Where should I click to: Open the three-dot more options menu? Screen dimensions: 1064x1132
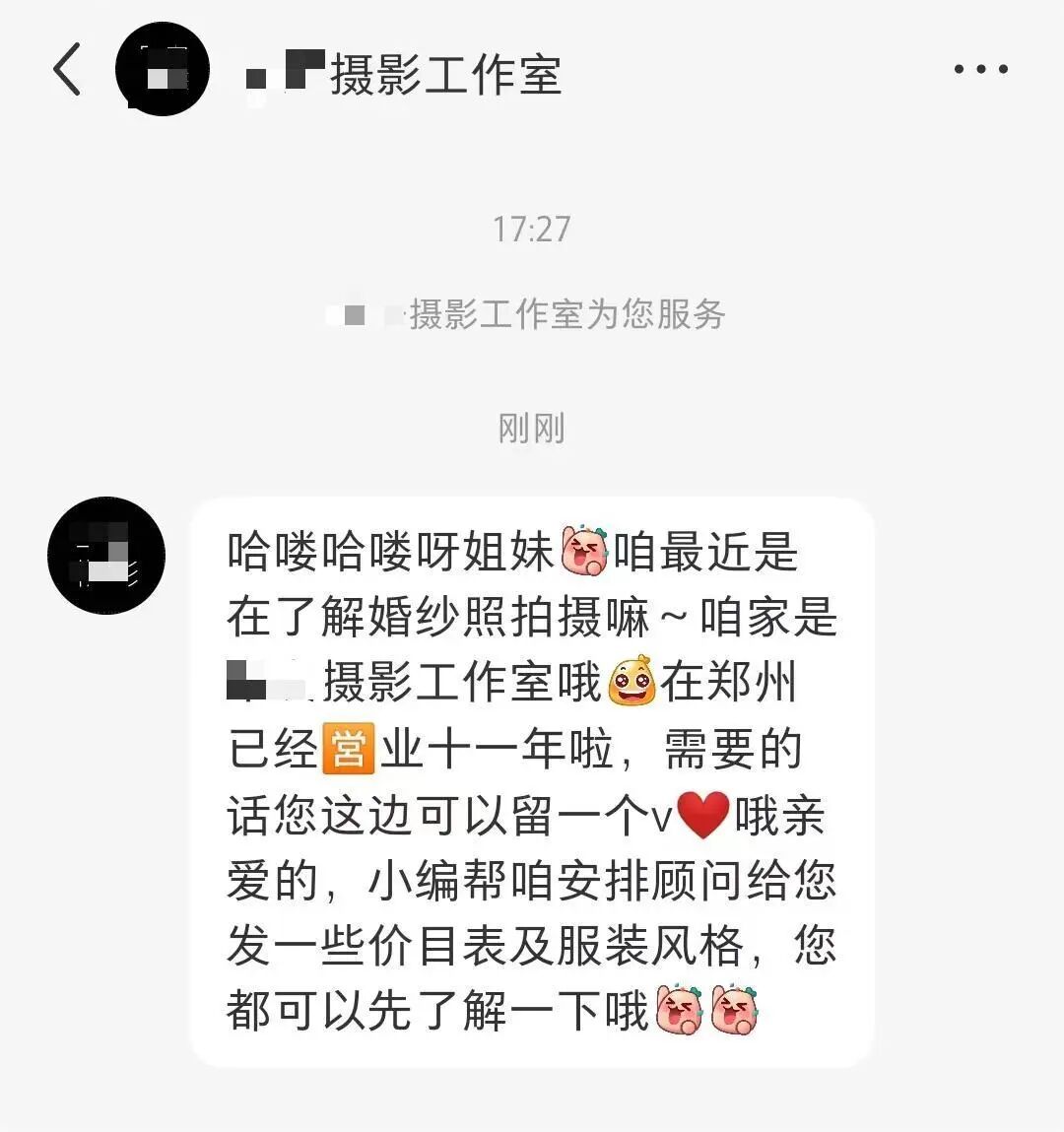pyautogui.click(x=979, y=69)
